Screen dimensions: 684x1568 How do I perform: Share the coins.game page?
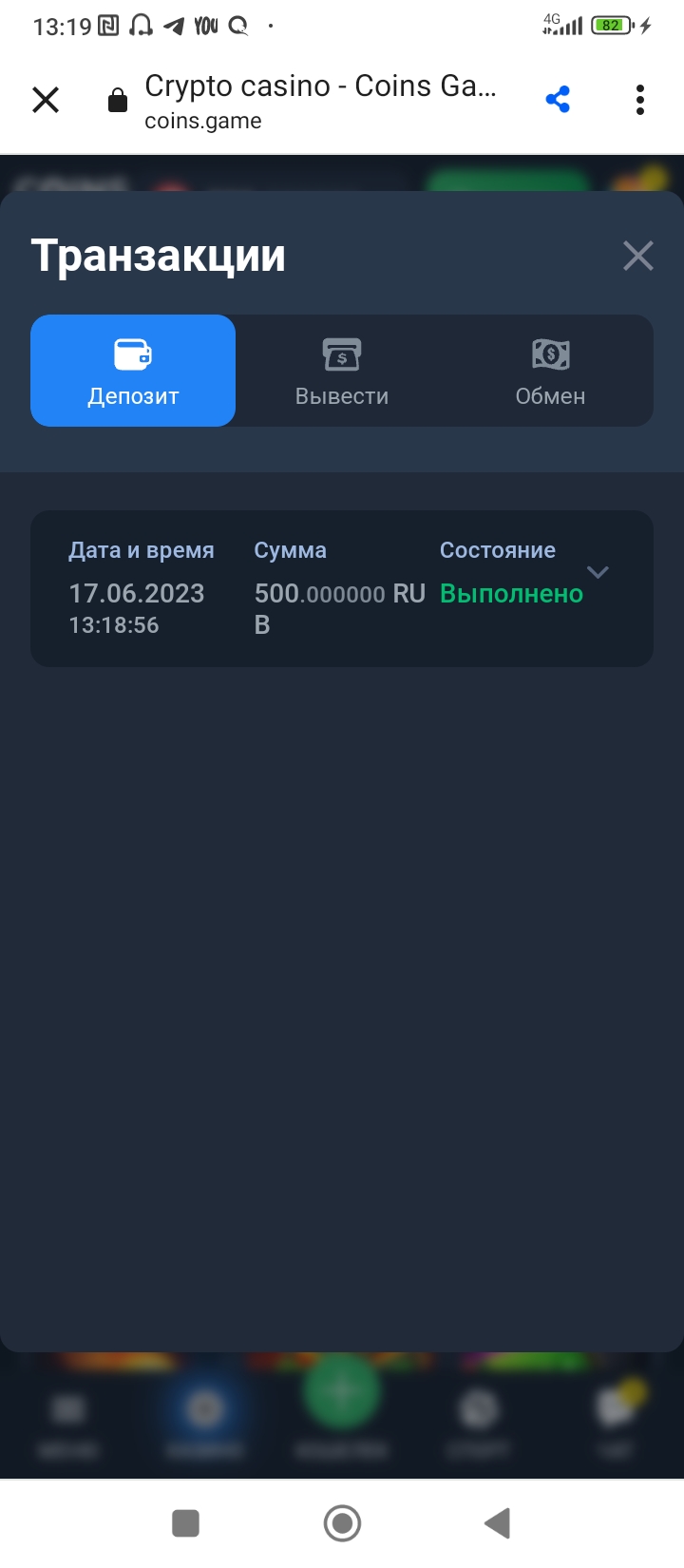558,100
